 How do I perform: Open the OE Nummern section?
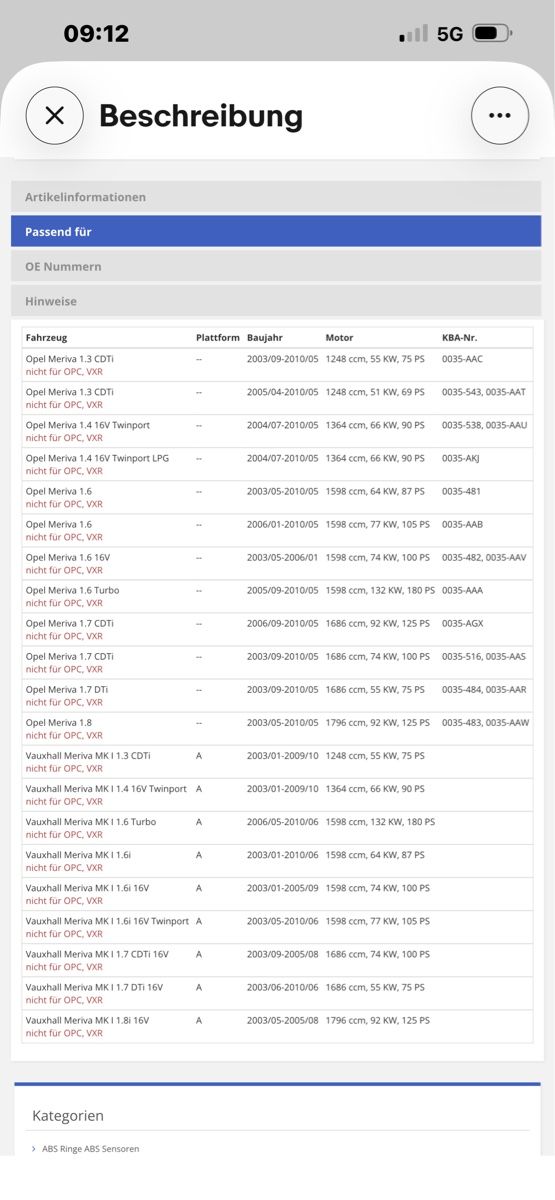pyautogui.click(x=276, y=266)
